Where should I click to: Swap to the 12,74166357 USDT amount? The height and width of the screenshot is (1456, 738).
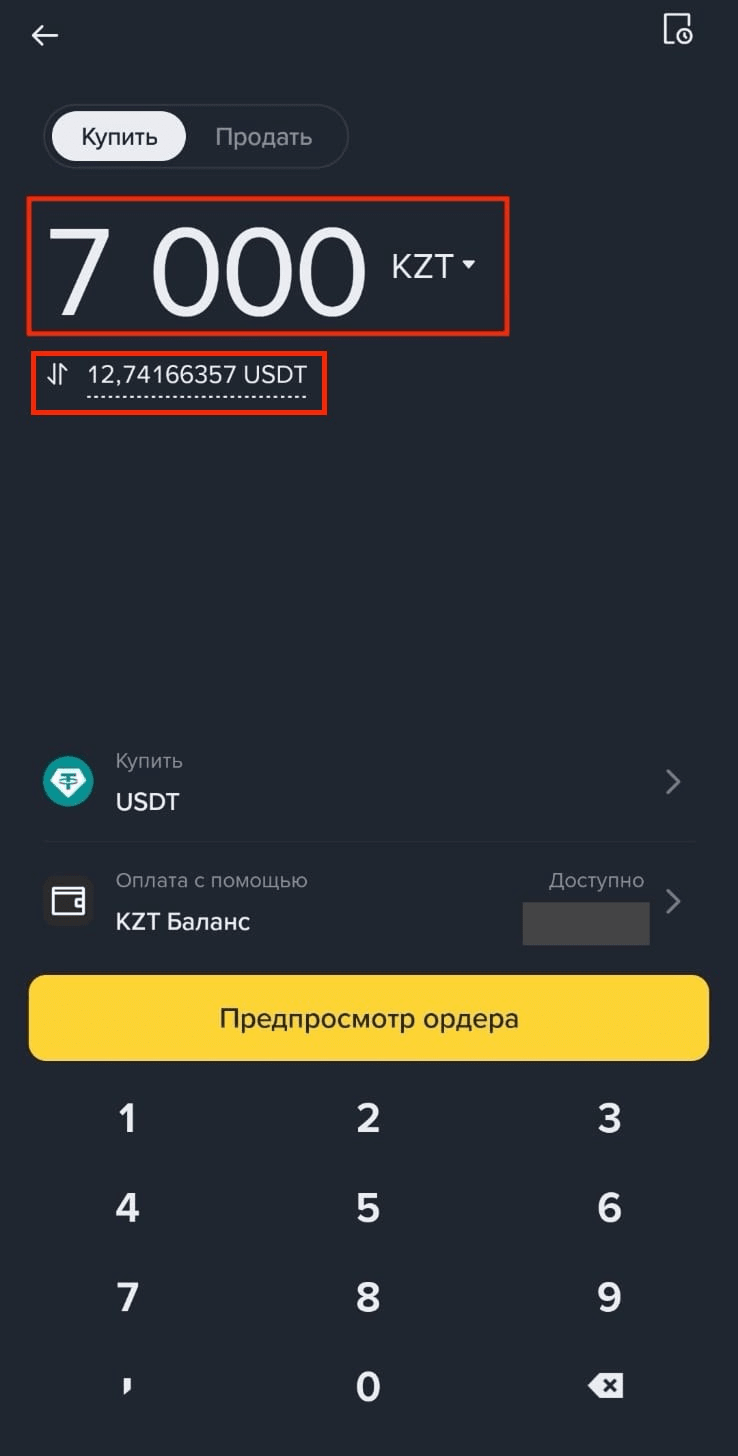pyautogui.click(x=178, y=376)
